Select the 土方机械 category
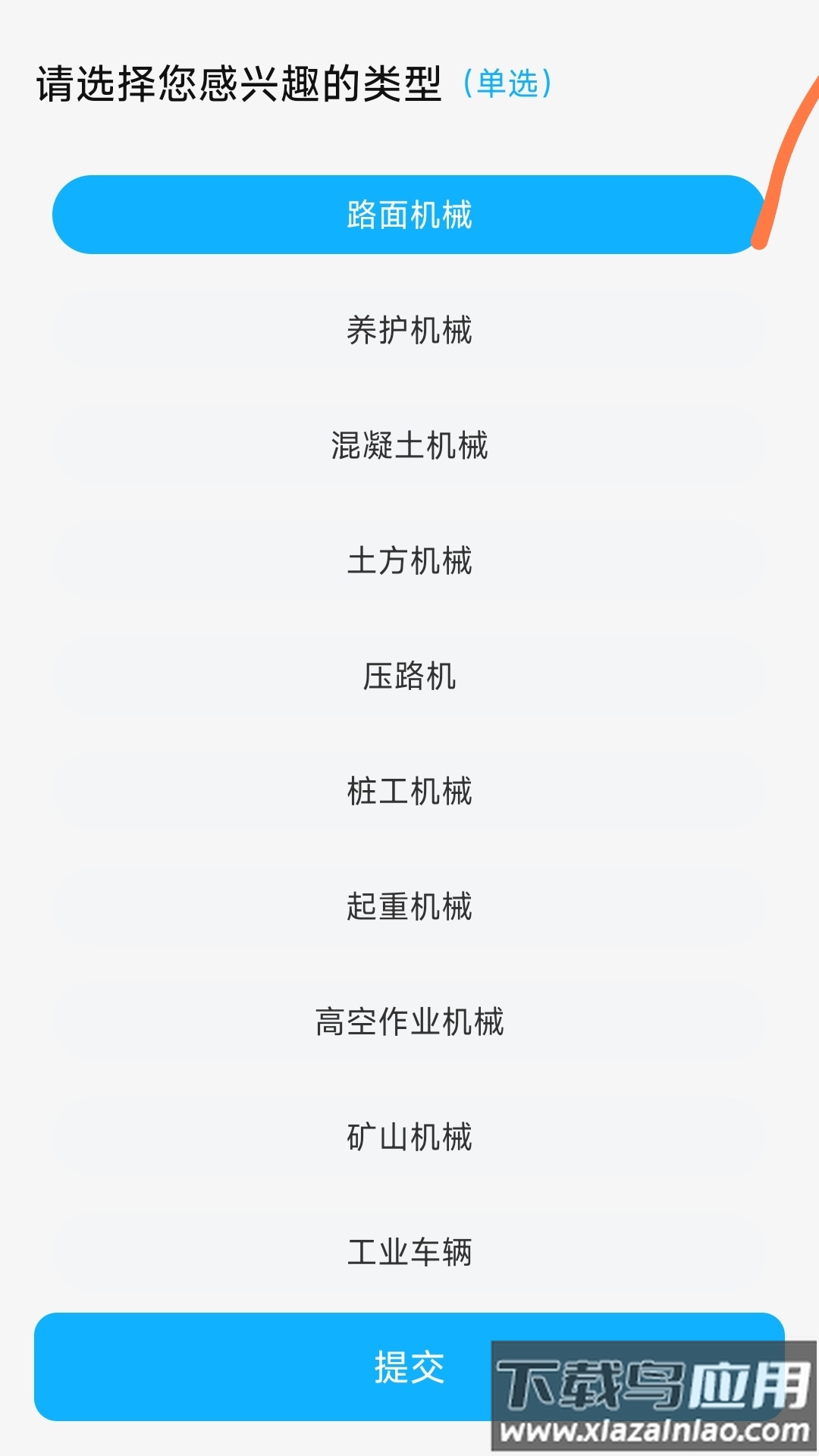Screen dimensions: 819x1456 (409, 561)
